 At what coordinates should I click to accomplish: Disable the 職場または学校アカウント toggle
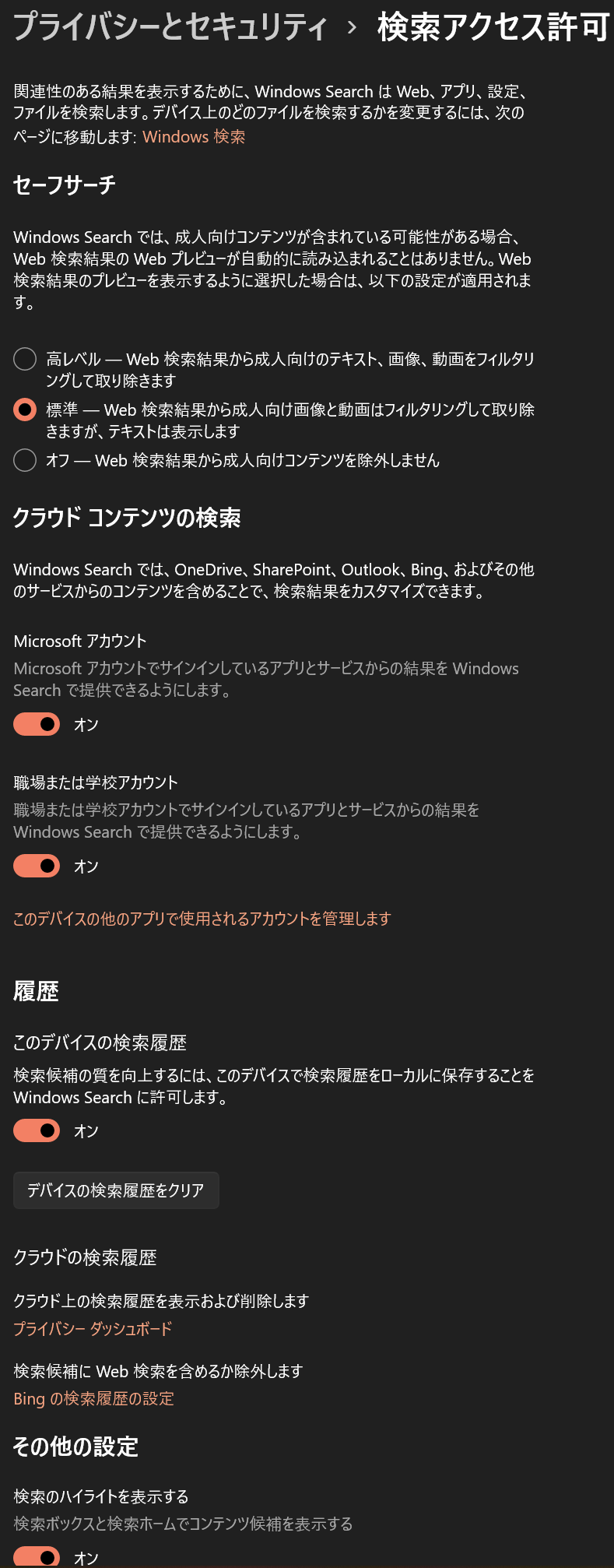(37, 866)
